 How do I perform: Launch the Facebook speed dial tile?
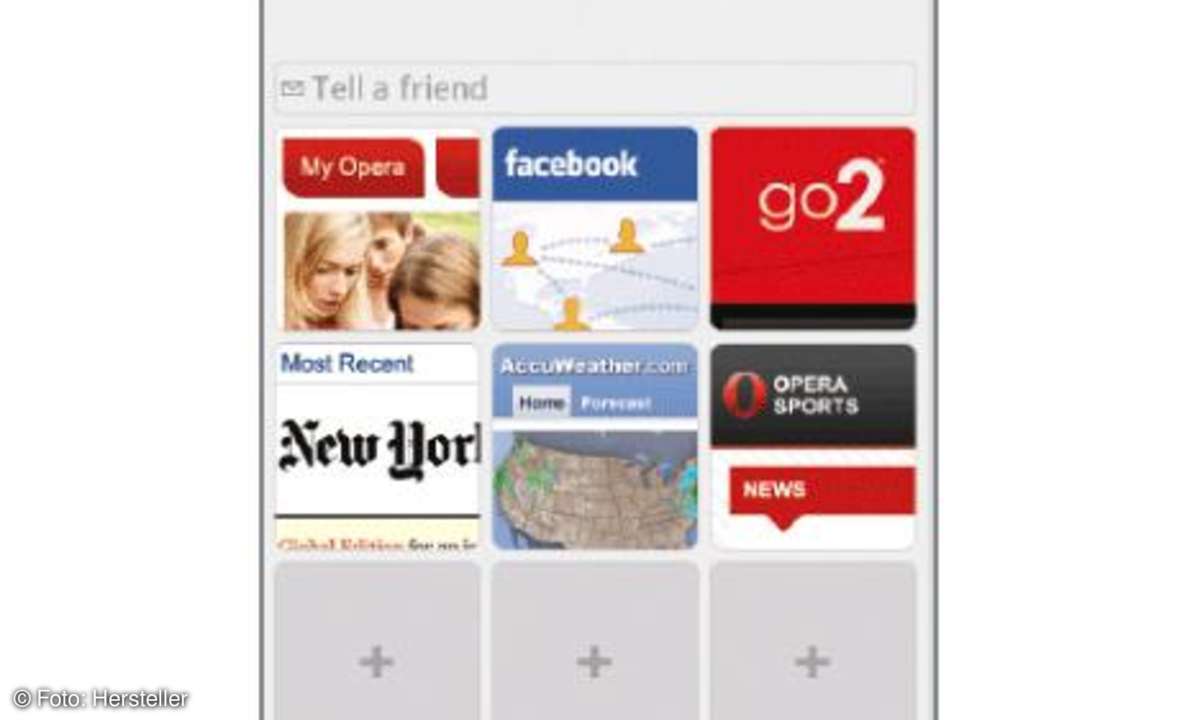[x=594, y=229]
